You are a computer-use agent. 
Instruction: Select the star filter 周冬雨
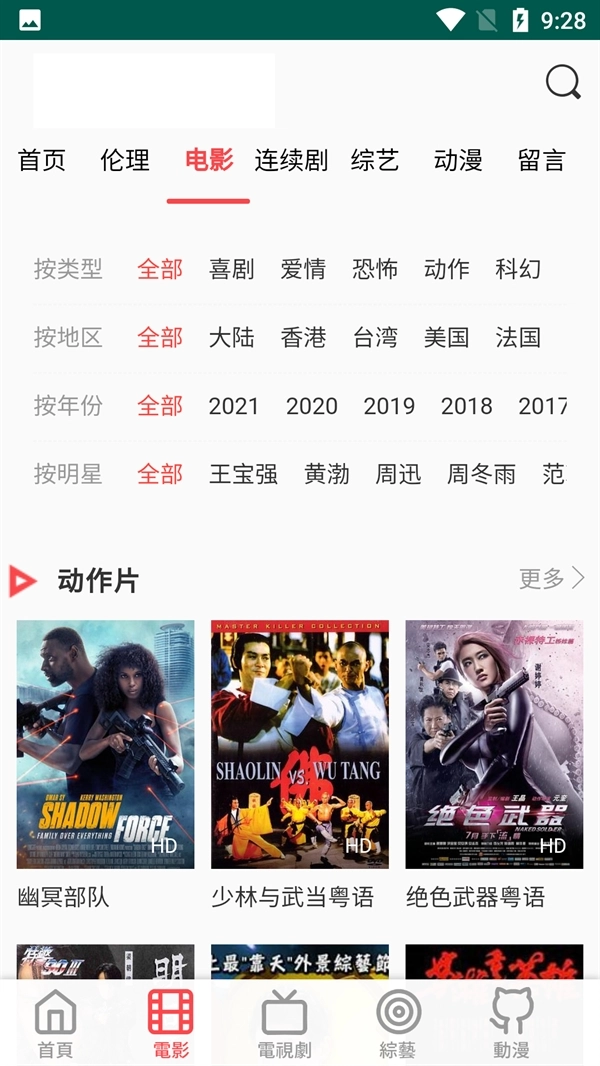point(481,474)
